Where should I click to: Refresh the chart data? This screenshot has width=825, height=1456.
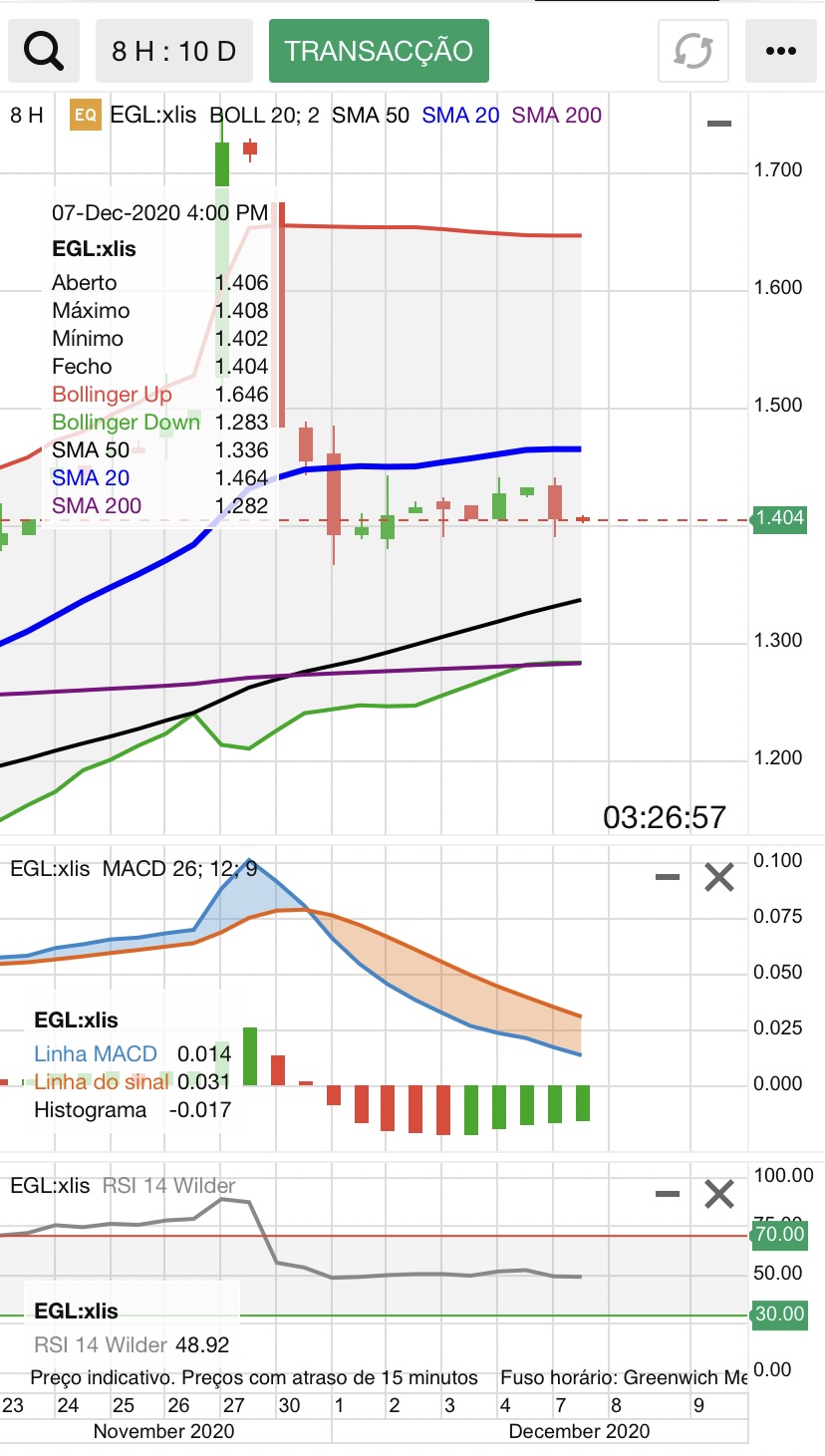(693, 51)
